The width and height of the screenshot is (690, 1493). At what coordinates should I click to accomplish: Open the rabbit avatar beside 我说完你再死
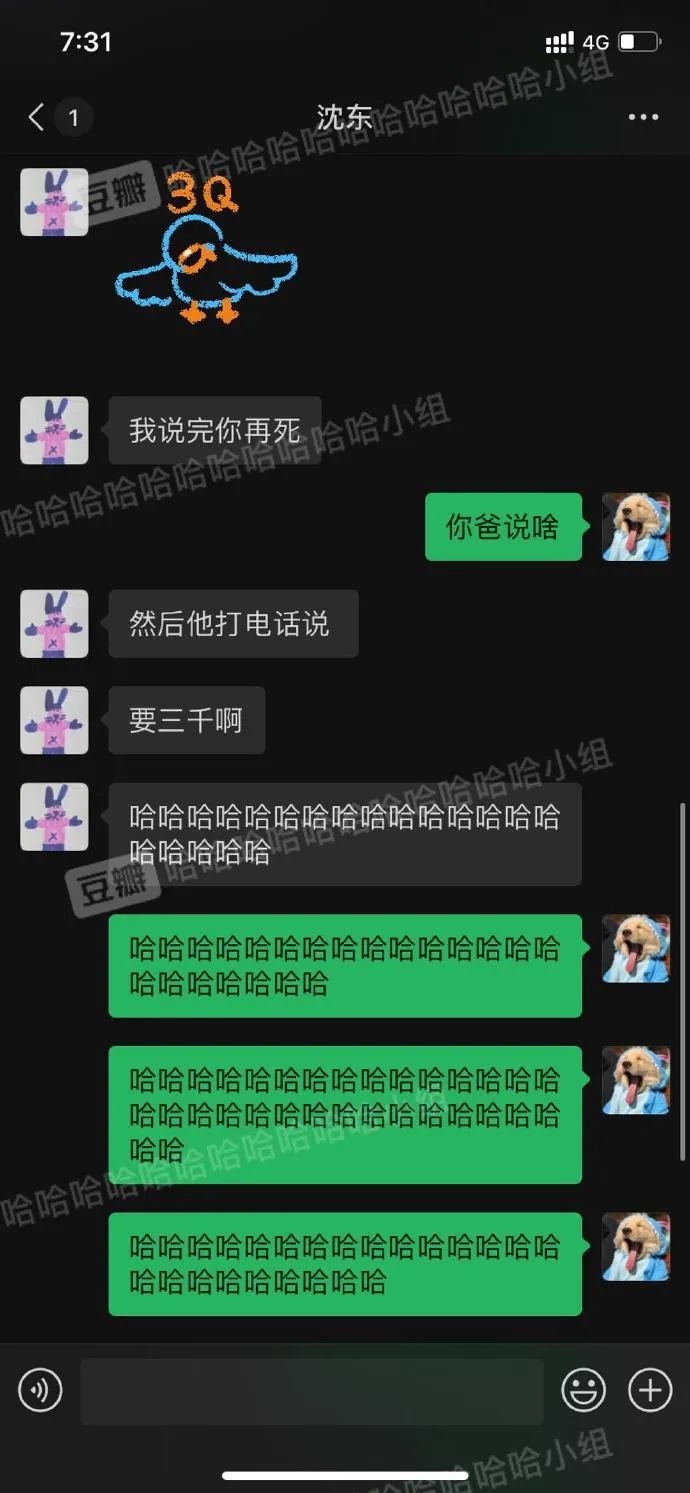point(54,430)
